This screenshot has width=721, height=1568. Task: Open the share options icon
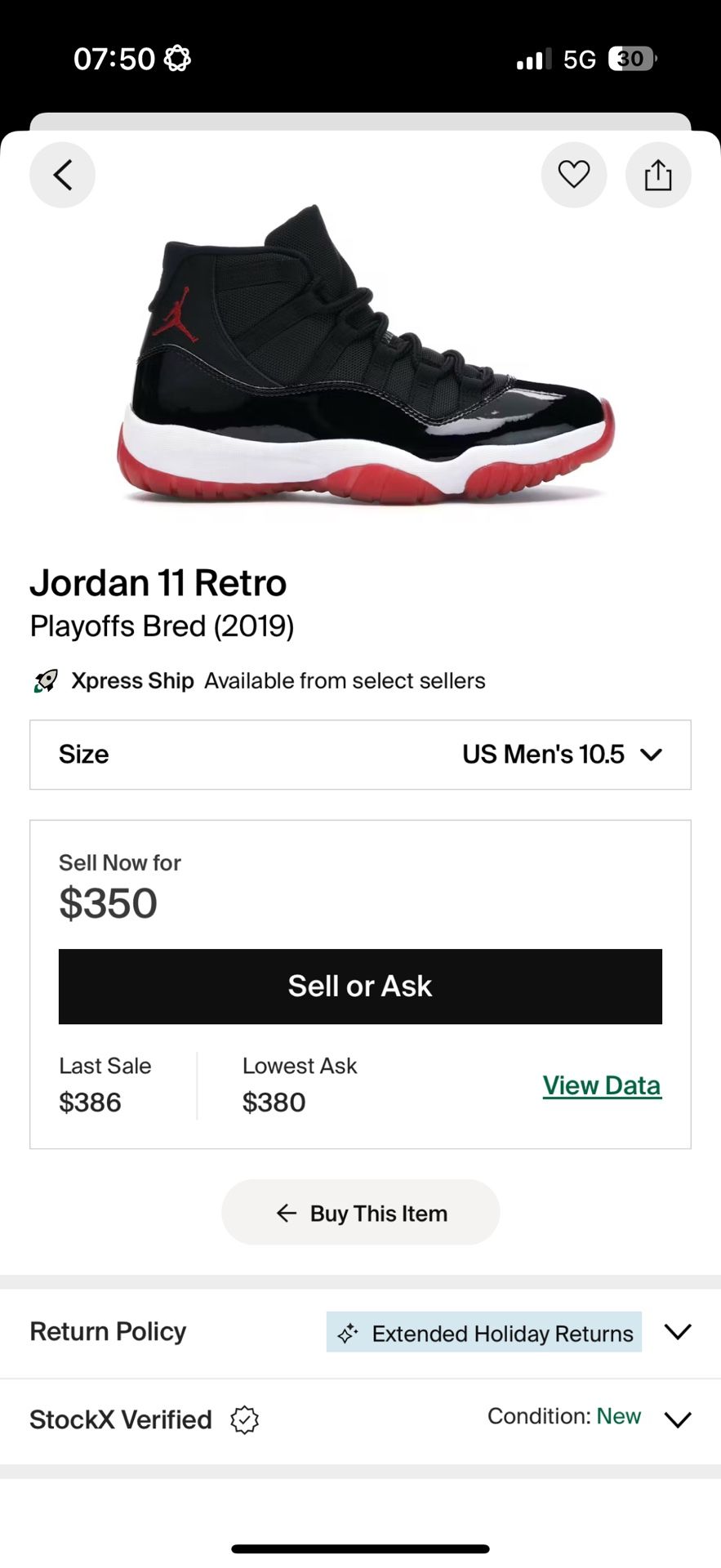tap(658, 175)
